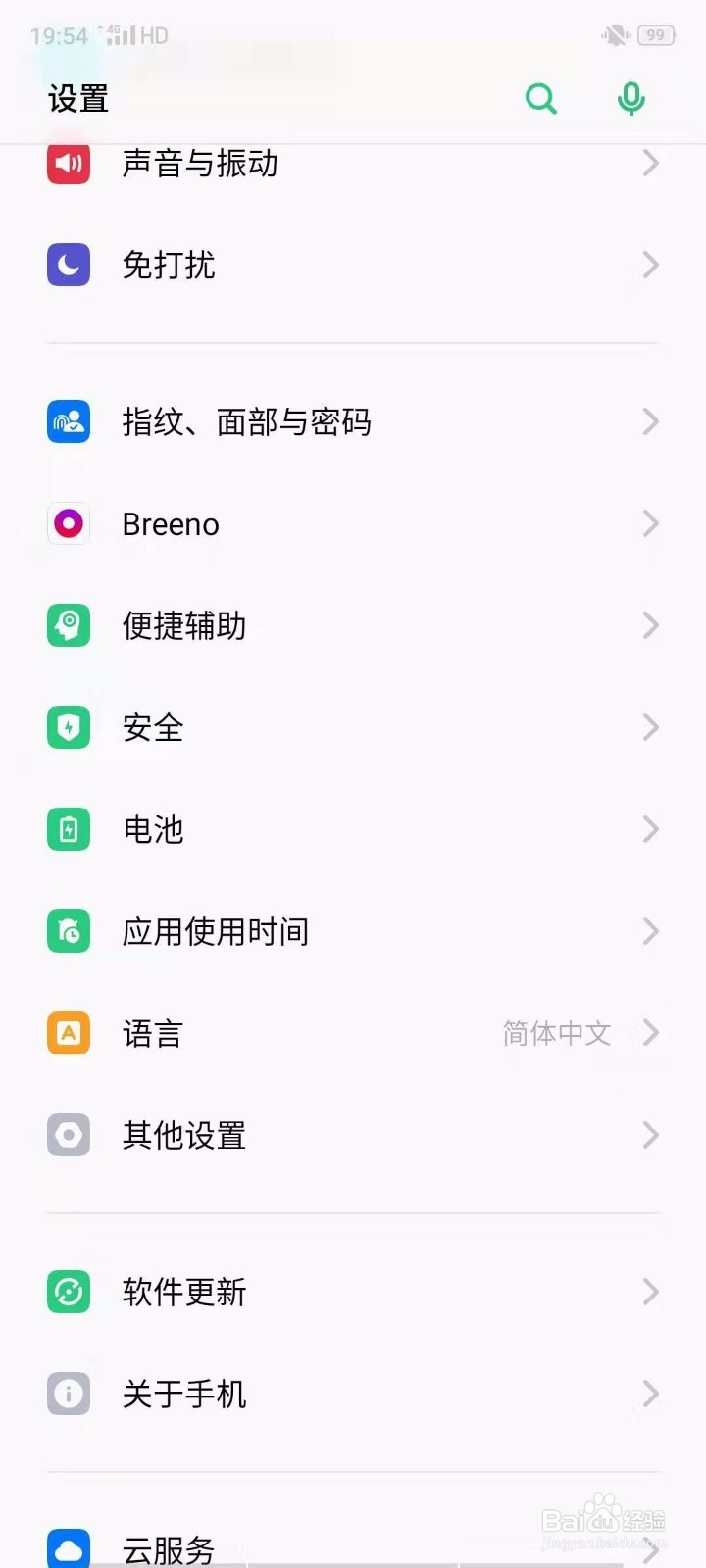Expand 语言 showing 简体中文 via its chevron
This screenshot has height=1568, width=706.
click(x=649, y=1033)
